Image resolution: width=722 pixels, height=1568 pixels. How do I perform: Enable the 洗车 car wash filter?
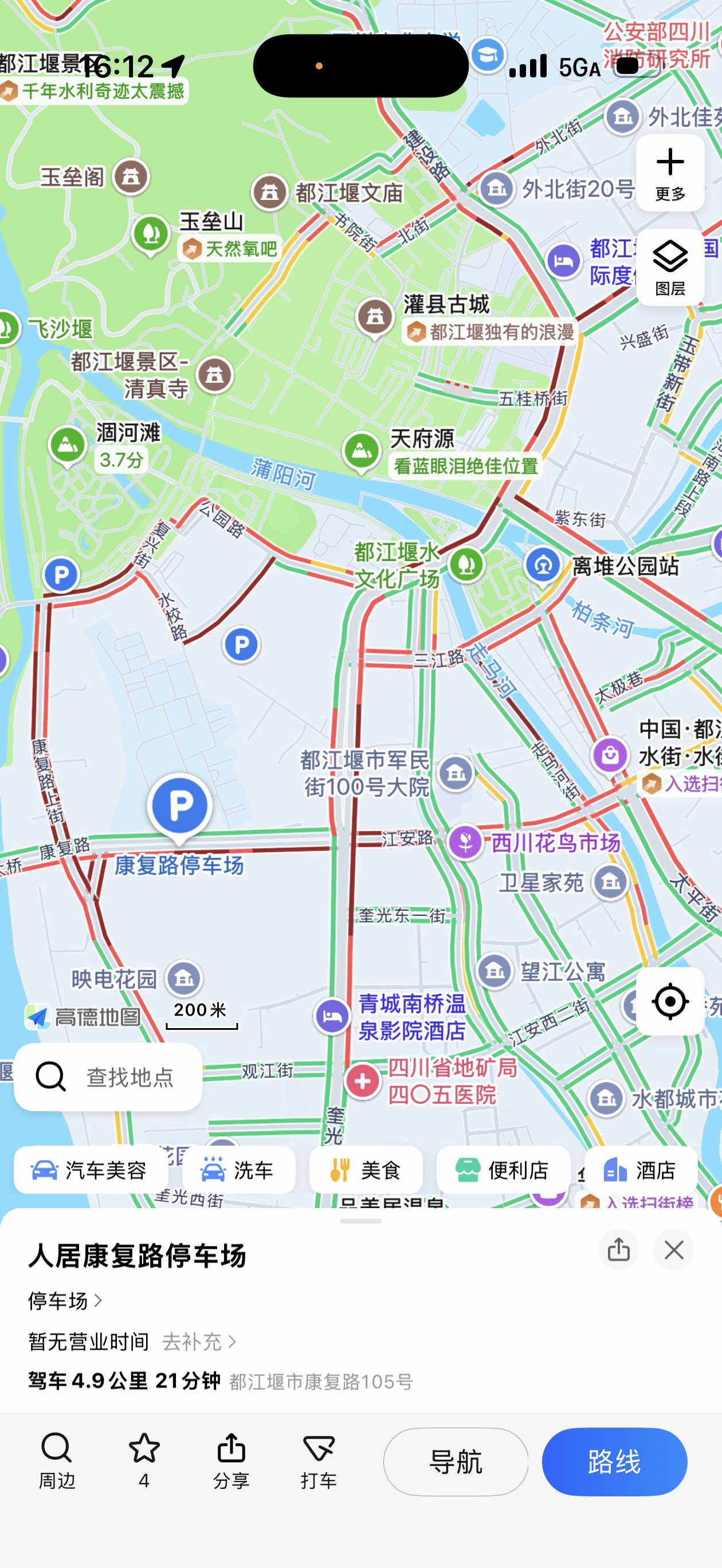(x=240, y=1169)
